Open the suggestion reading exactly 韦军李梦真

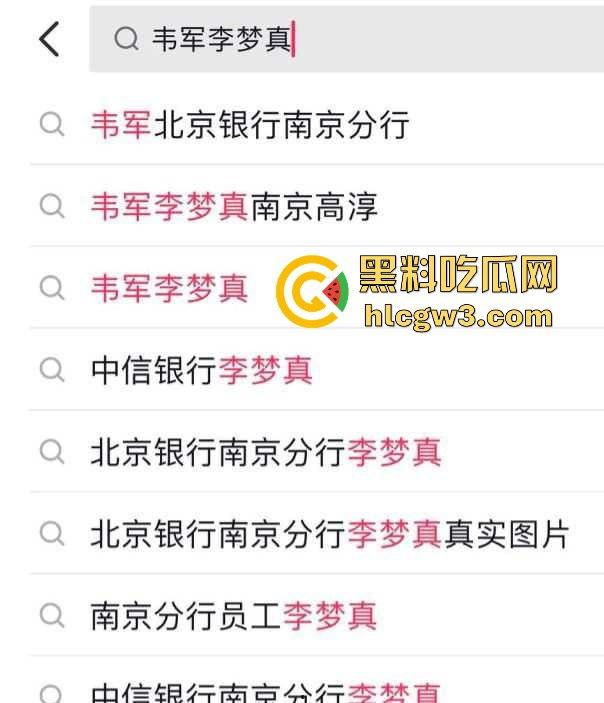(169, 289)
